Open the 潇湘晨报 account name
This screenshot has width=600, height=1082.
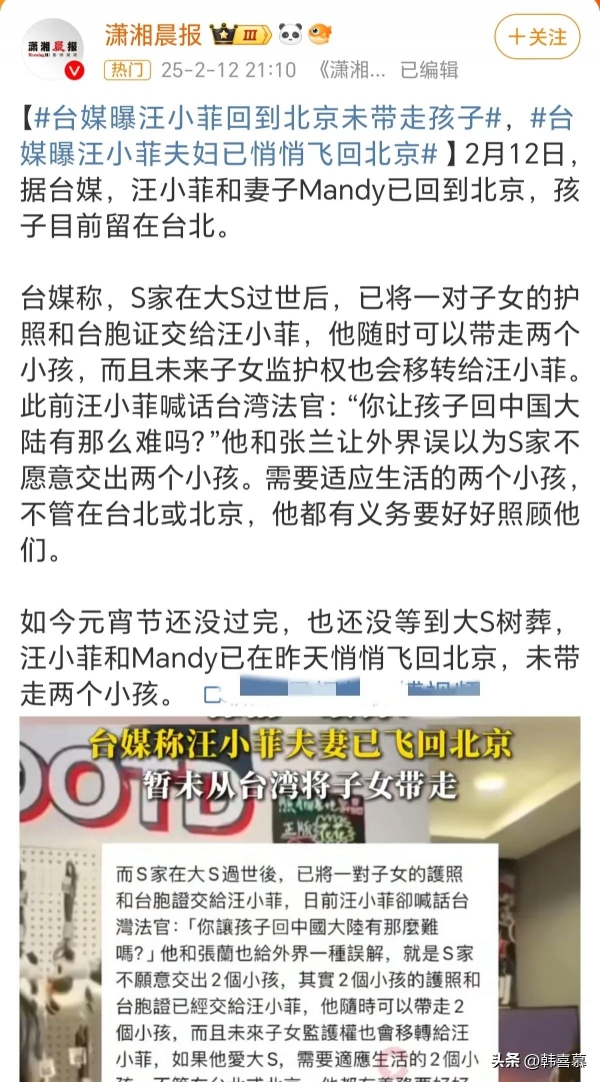[152, 36]
